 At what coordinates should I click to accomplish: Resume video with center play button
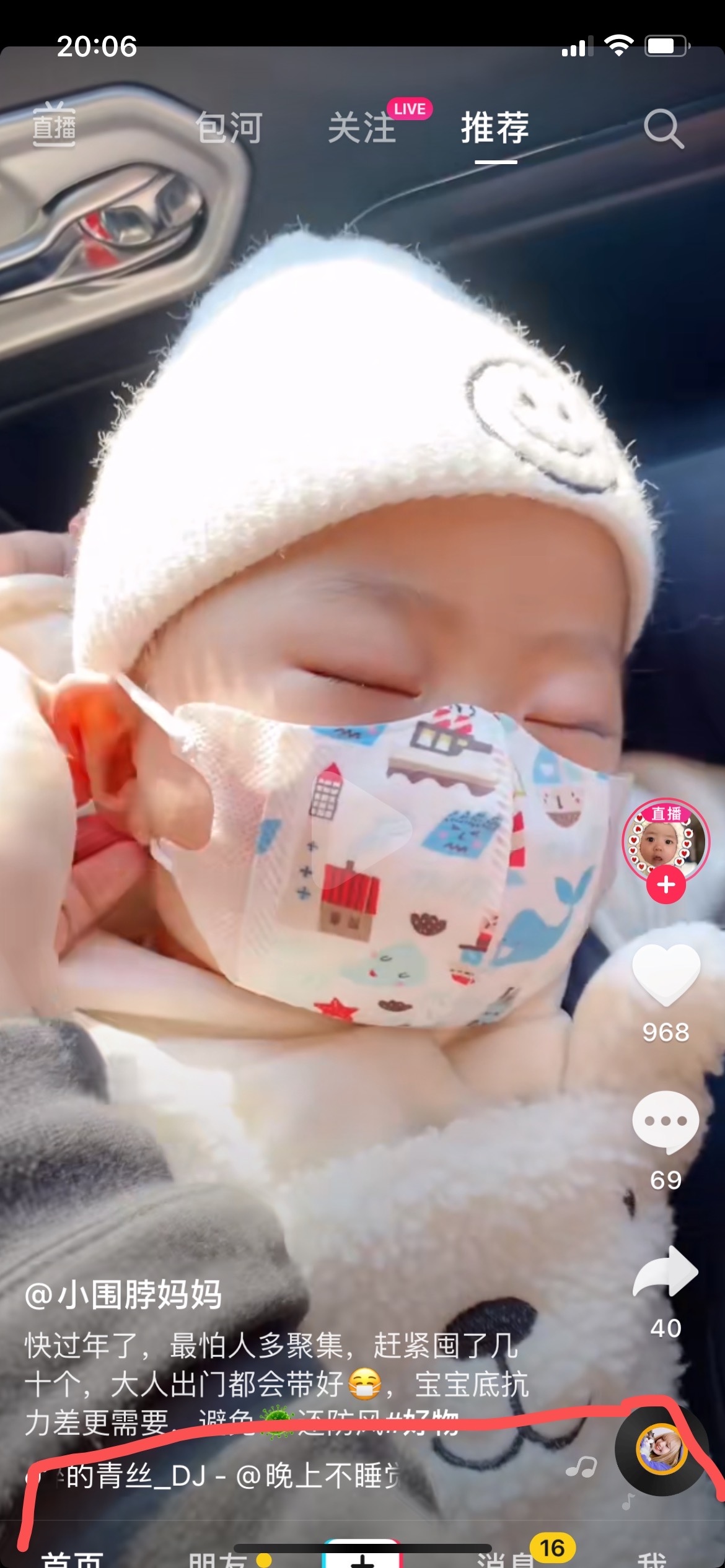click(x=362, y=827)
